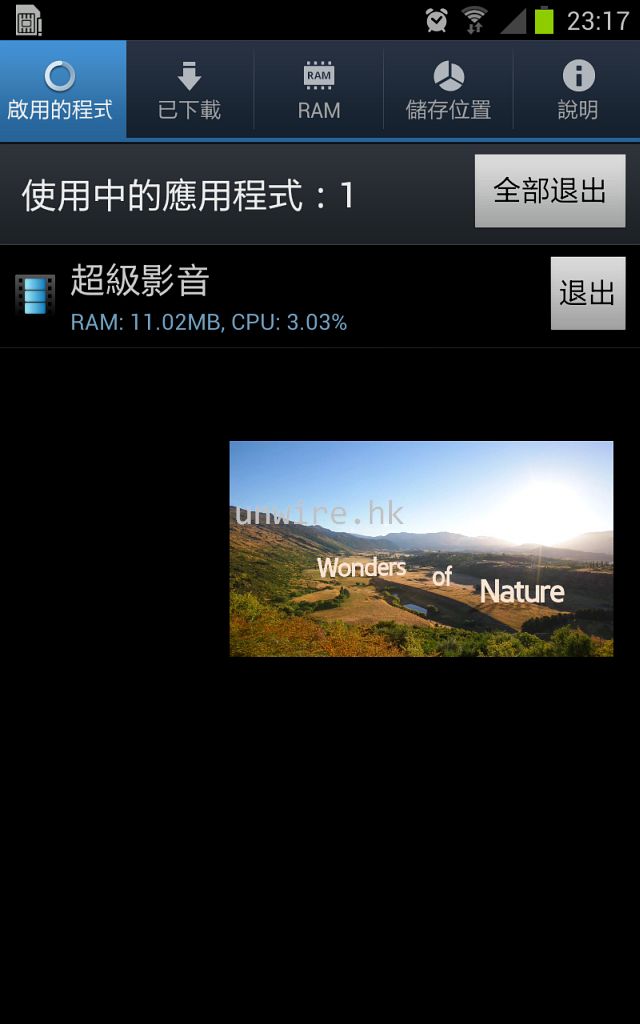This screenshot has height=1024, width=640.
Task: Switch to the 已下載 tab
Action: point(190,90)
